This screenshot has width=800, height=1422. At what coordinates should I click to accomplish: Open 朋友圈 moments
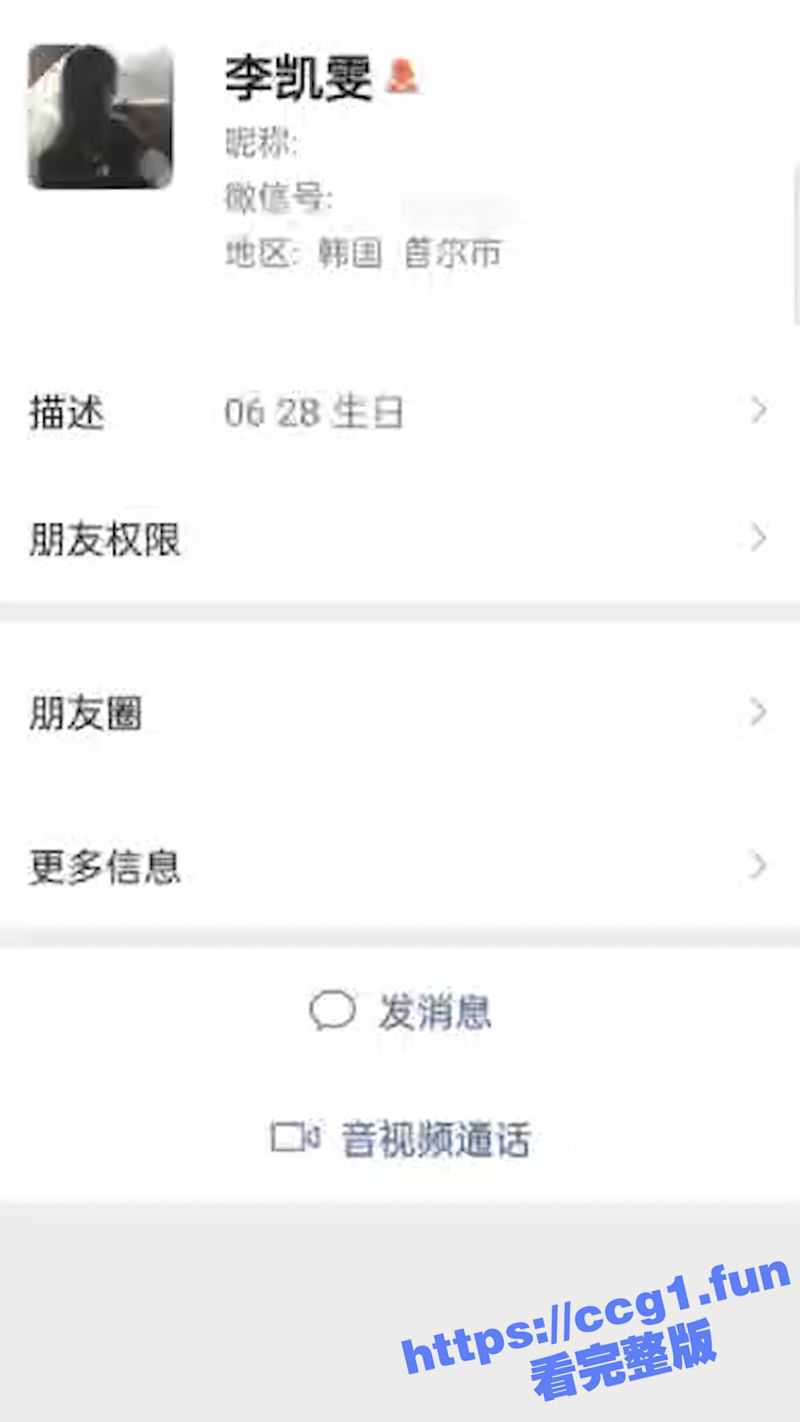pyautogui.click(x=400, y=714)
